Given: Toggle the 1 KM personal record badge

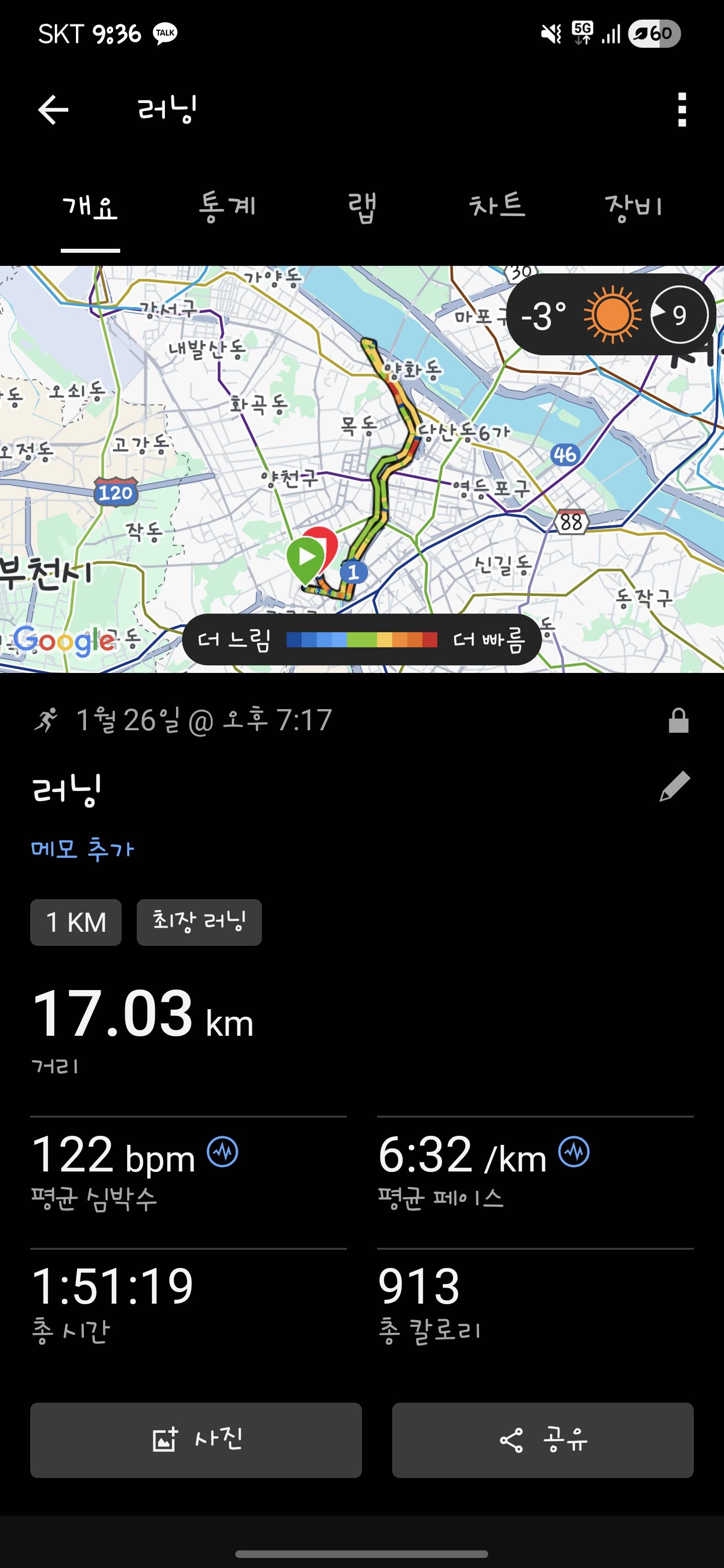Looking at the screenshot, I should pos(75,923).
